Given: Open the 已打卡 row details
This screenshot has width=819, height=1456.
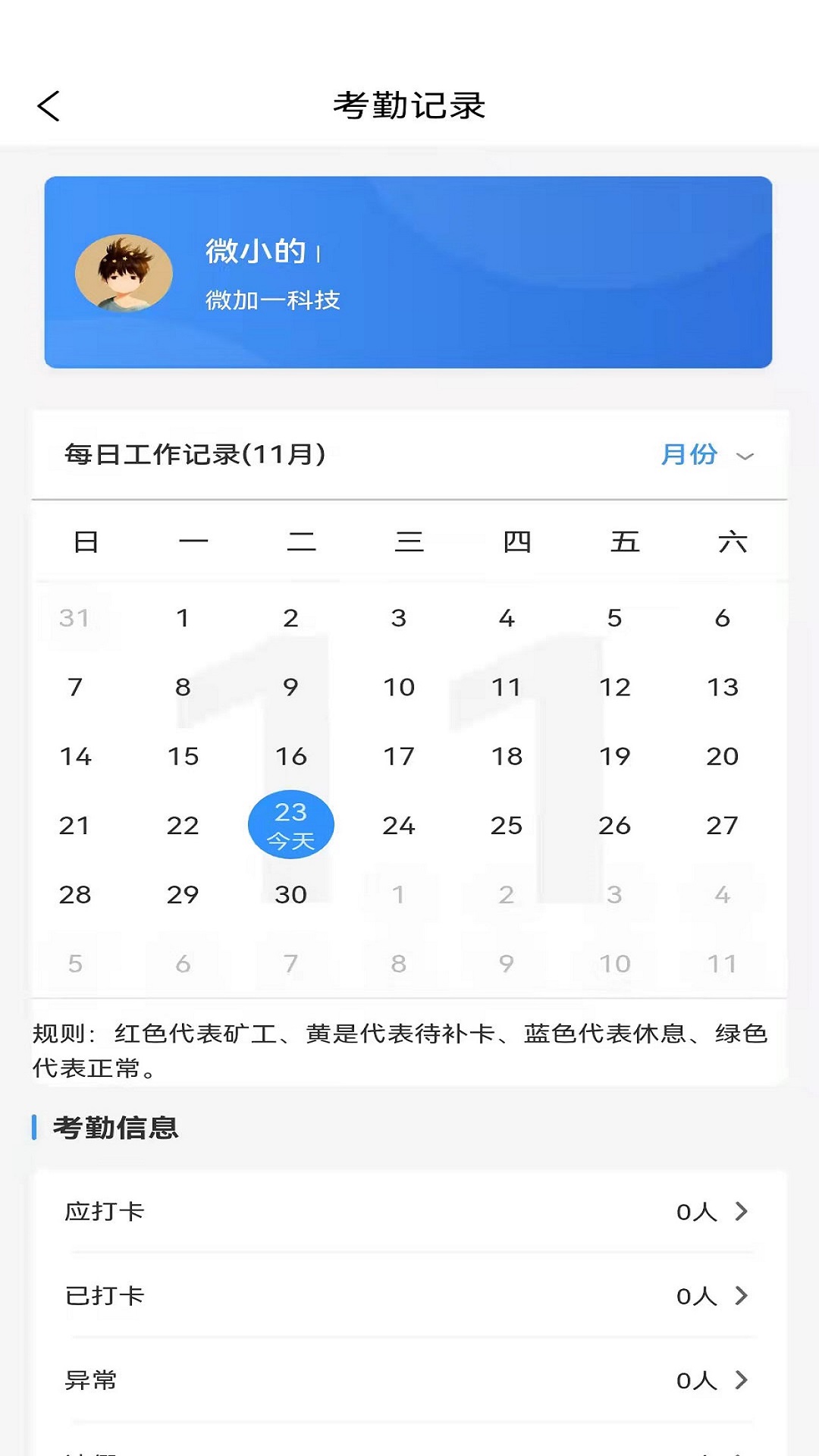Looking at the screenshot, I should (x=409, y=1296).
